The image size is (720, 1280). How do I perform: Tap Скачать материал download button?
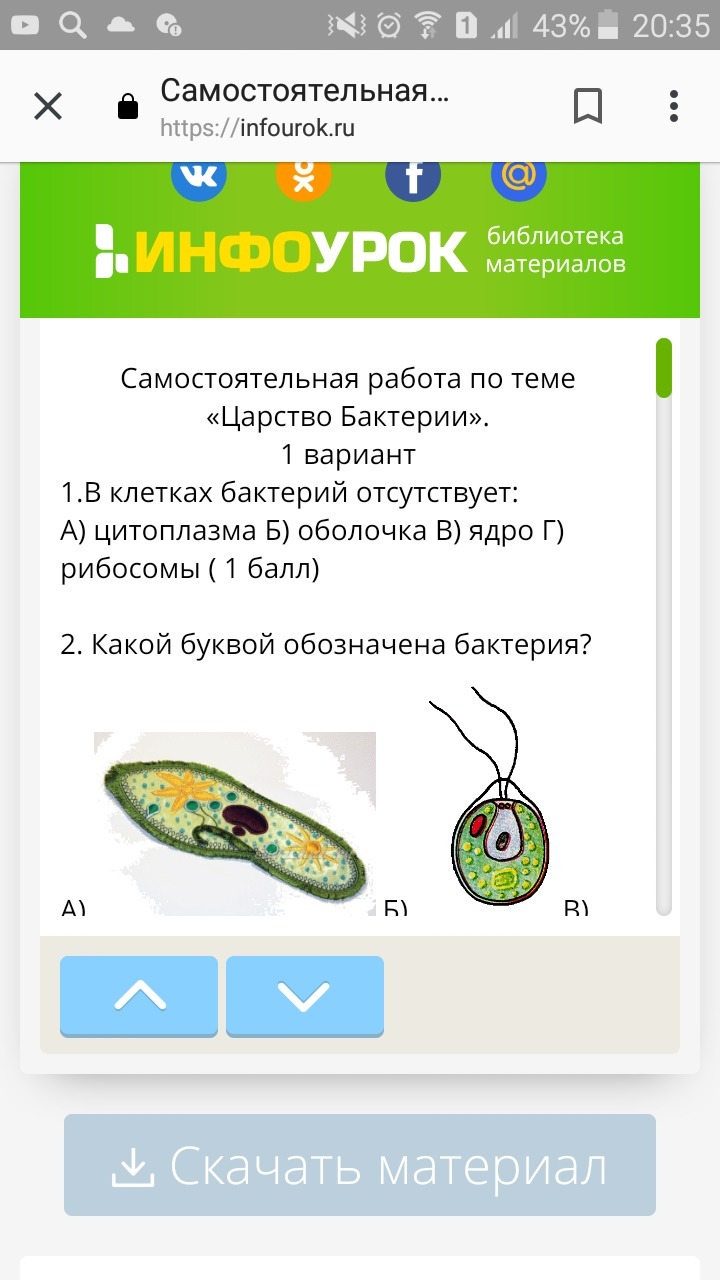[360, 1165]
